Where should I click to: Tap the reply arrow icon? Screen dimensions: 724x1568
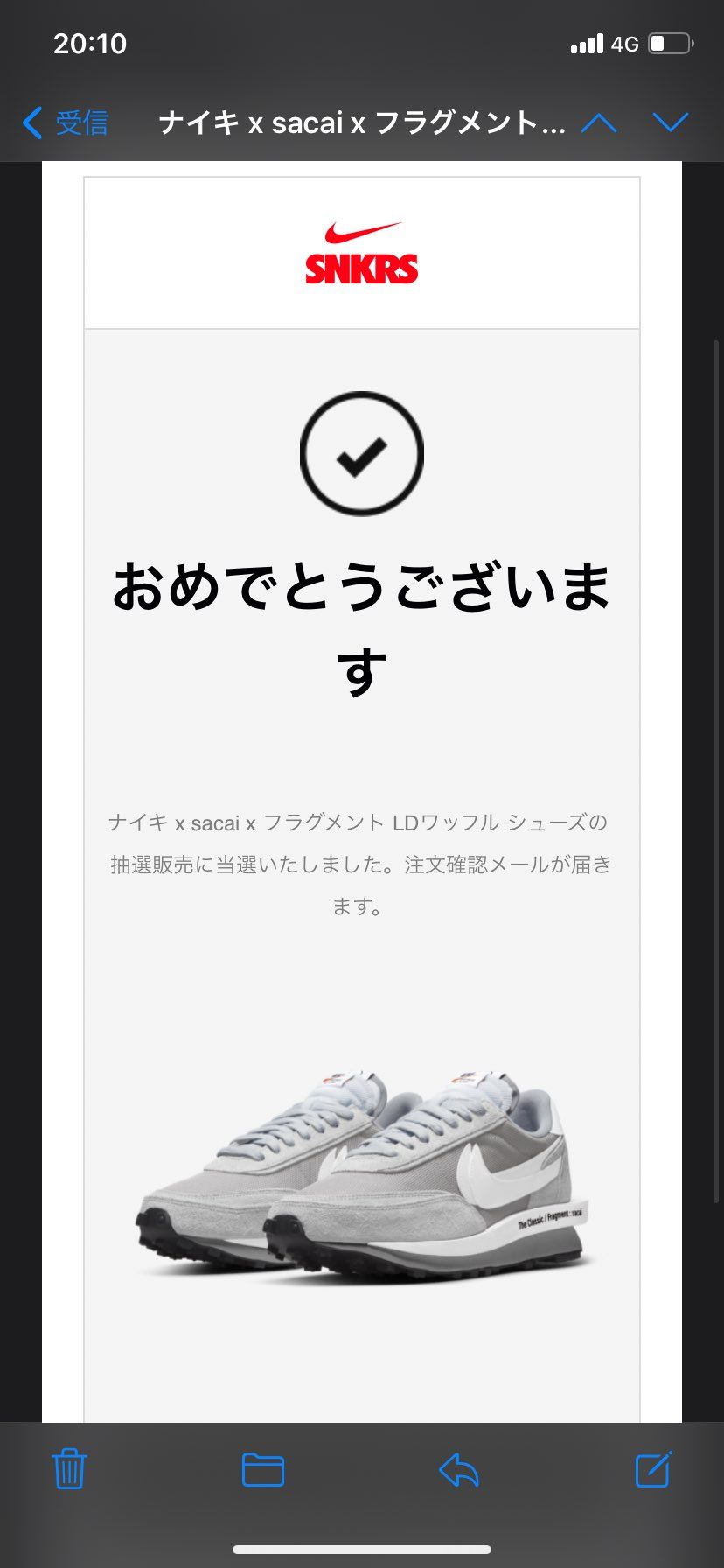[x=458, y=1471]
